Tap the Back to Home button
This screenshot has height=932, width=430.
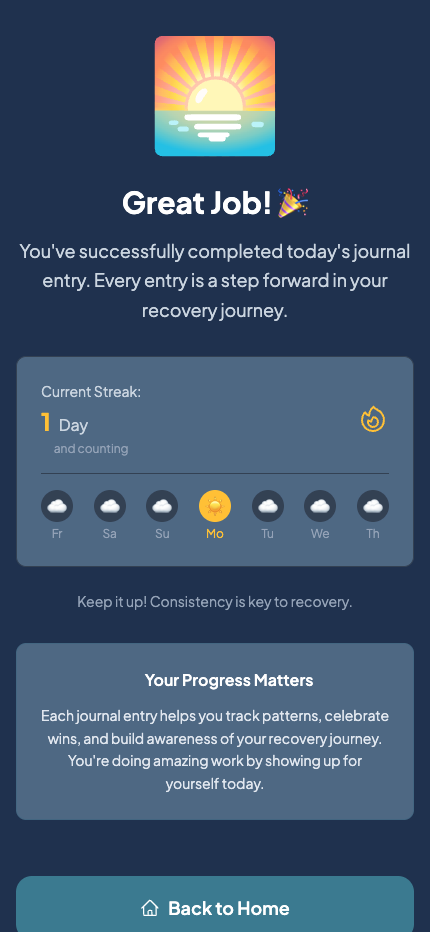(215, 904)
